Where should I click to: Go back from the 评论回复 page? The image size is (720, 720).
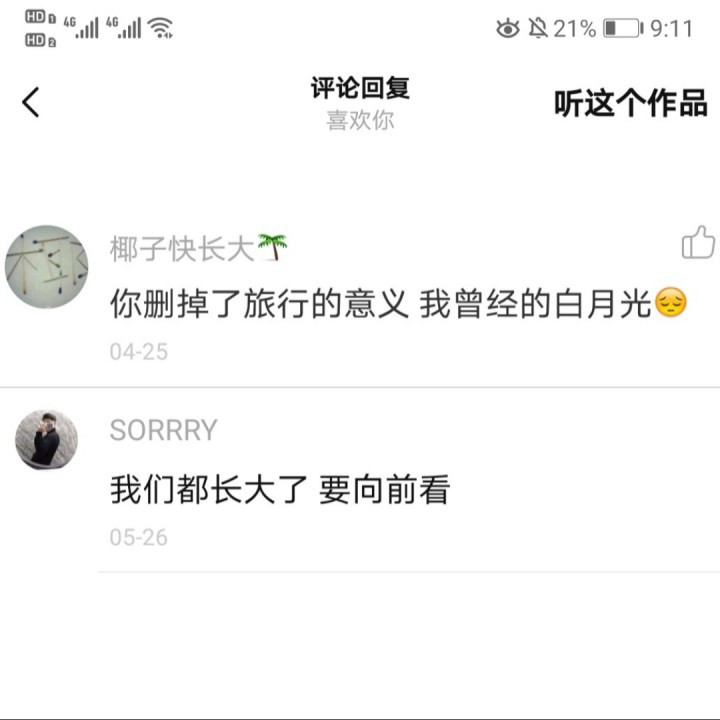tap(31, 102)
